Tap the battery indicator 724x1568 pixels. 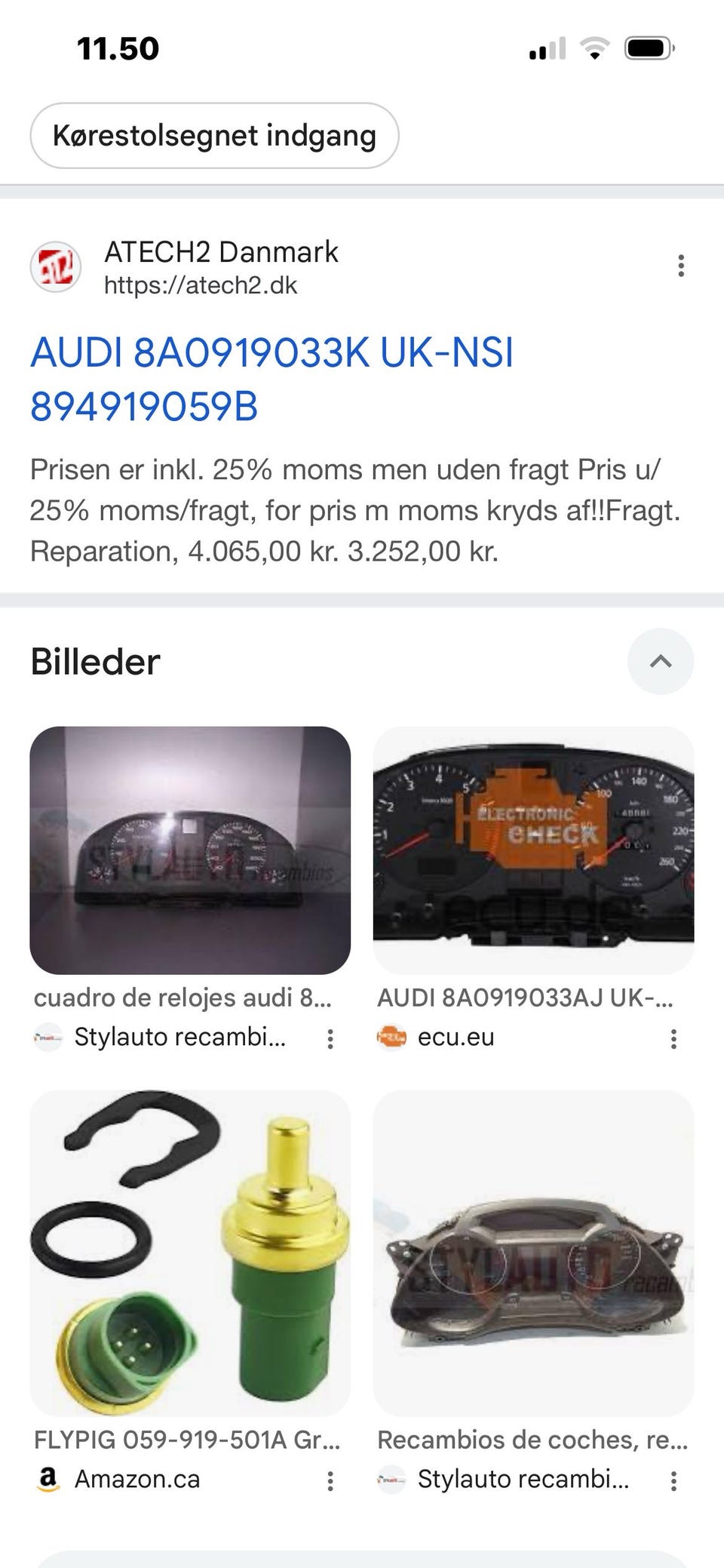pyautogui.click(x=650, y=47)
